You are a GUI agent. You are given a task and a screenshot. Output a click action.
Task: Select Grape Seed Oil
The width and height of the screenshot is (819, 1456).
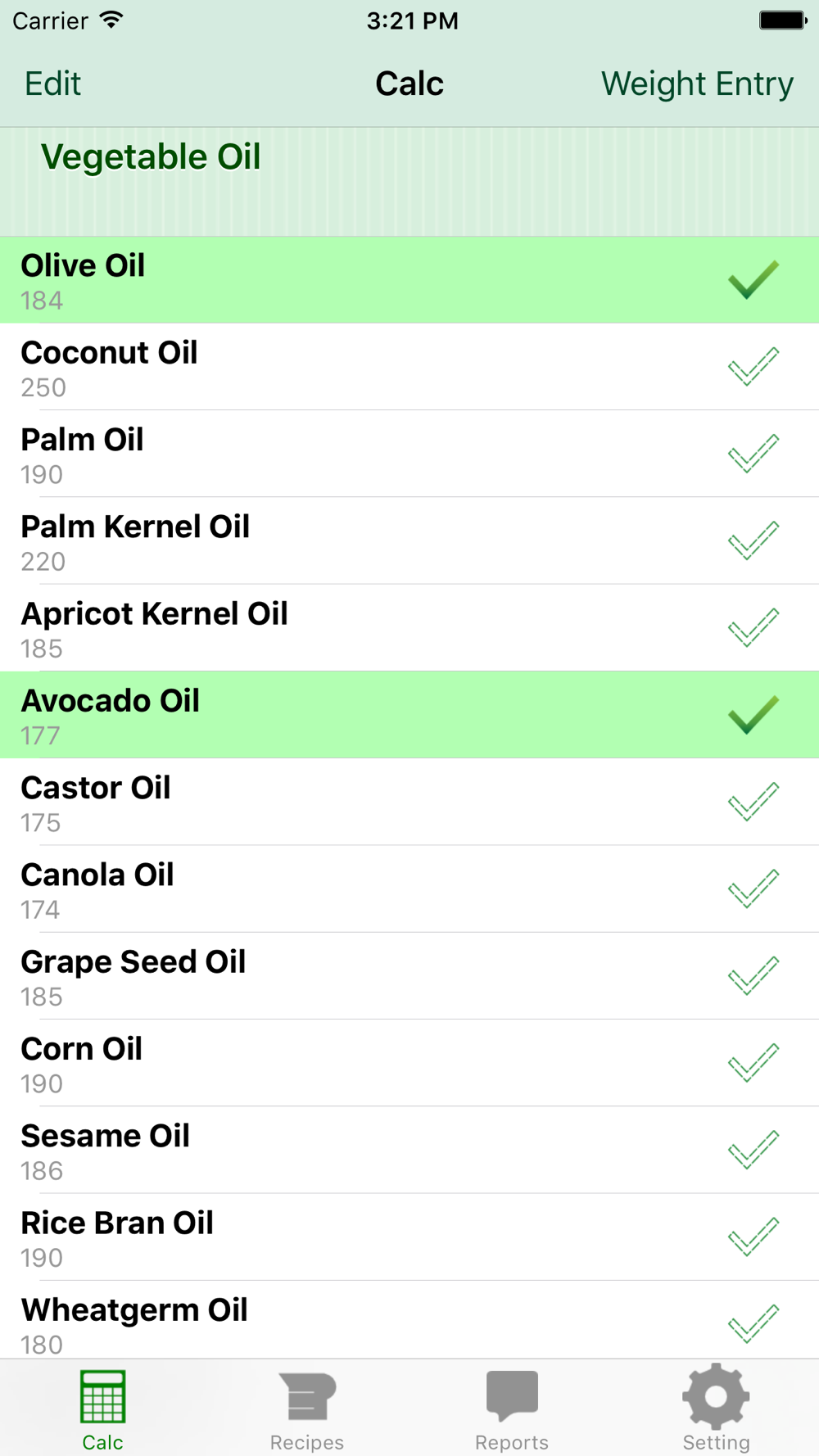click(x=409, y=976)
